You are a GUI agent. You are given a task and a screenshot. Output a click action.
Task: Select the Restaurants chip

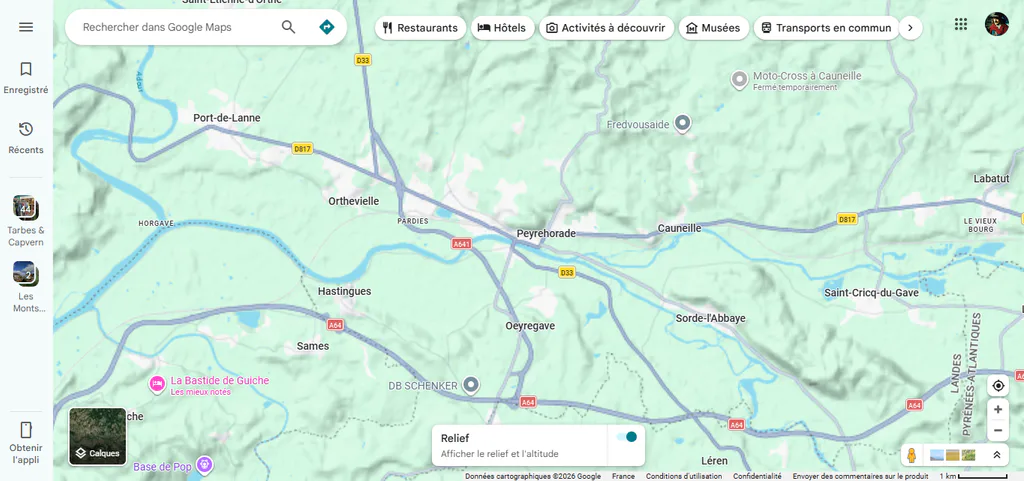pyautogui.click(x=420, y=28)
